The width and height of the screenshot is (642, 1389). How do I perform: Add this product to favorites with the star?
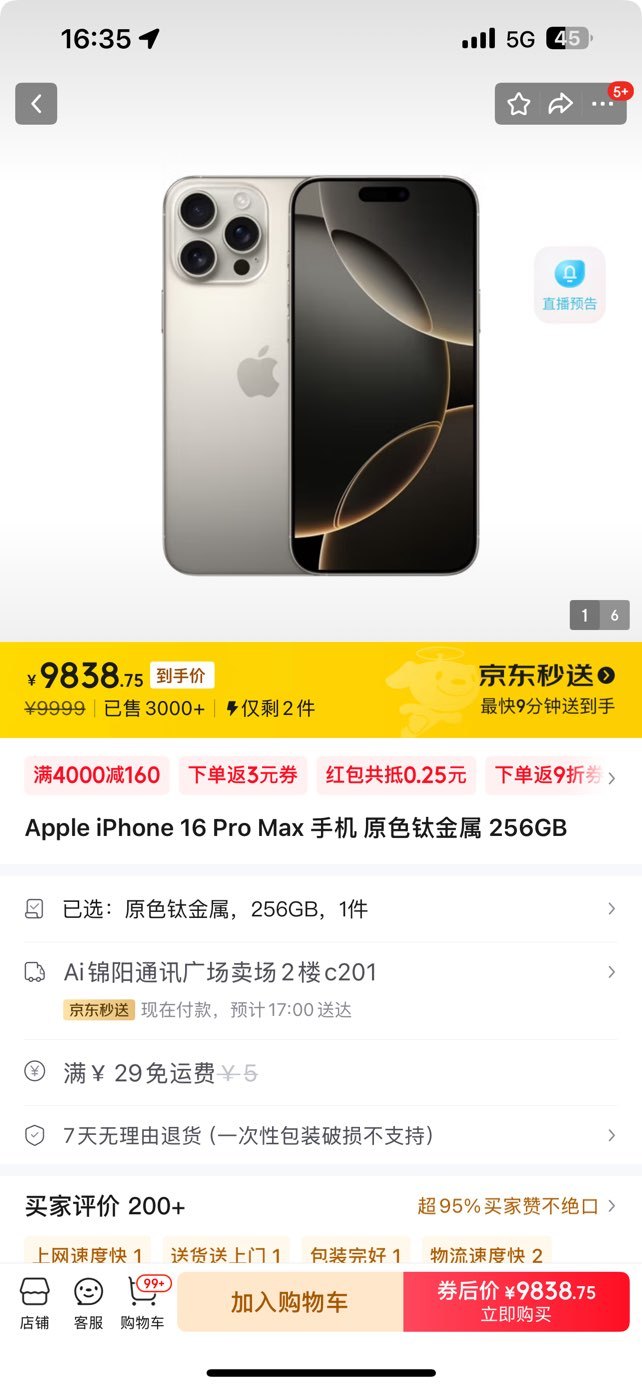click(518, 104)
